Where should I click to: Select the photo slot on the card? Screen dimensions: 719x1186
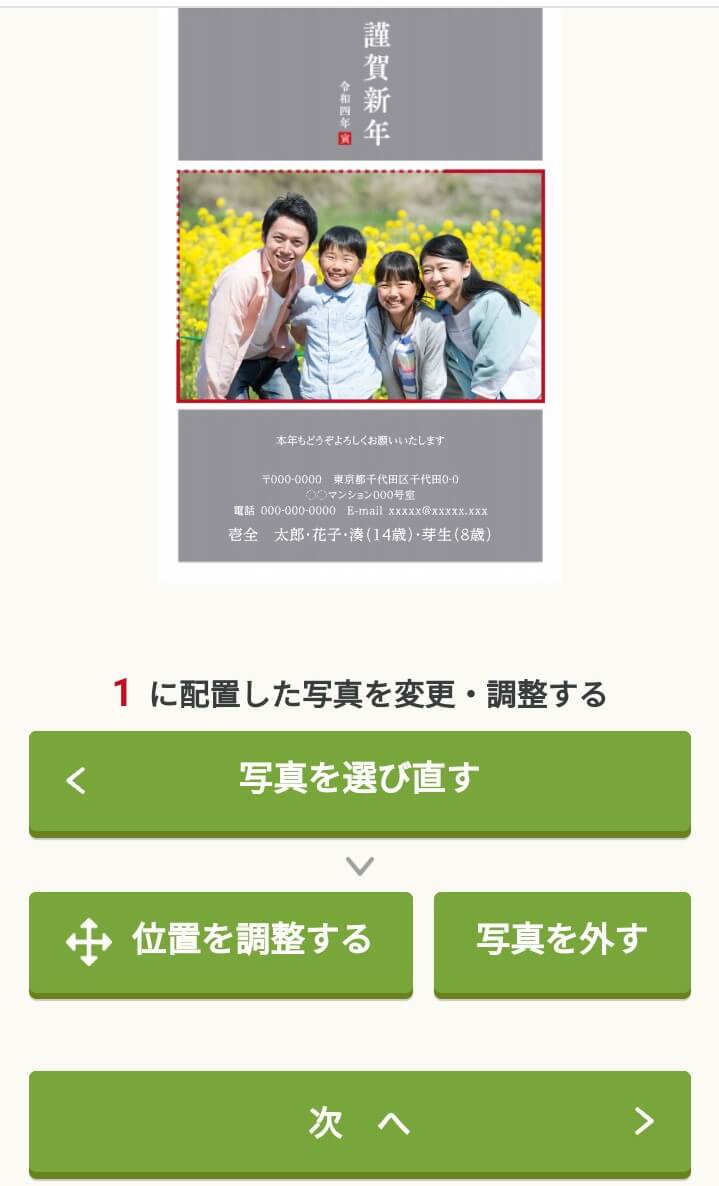[360, 286]
